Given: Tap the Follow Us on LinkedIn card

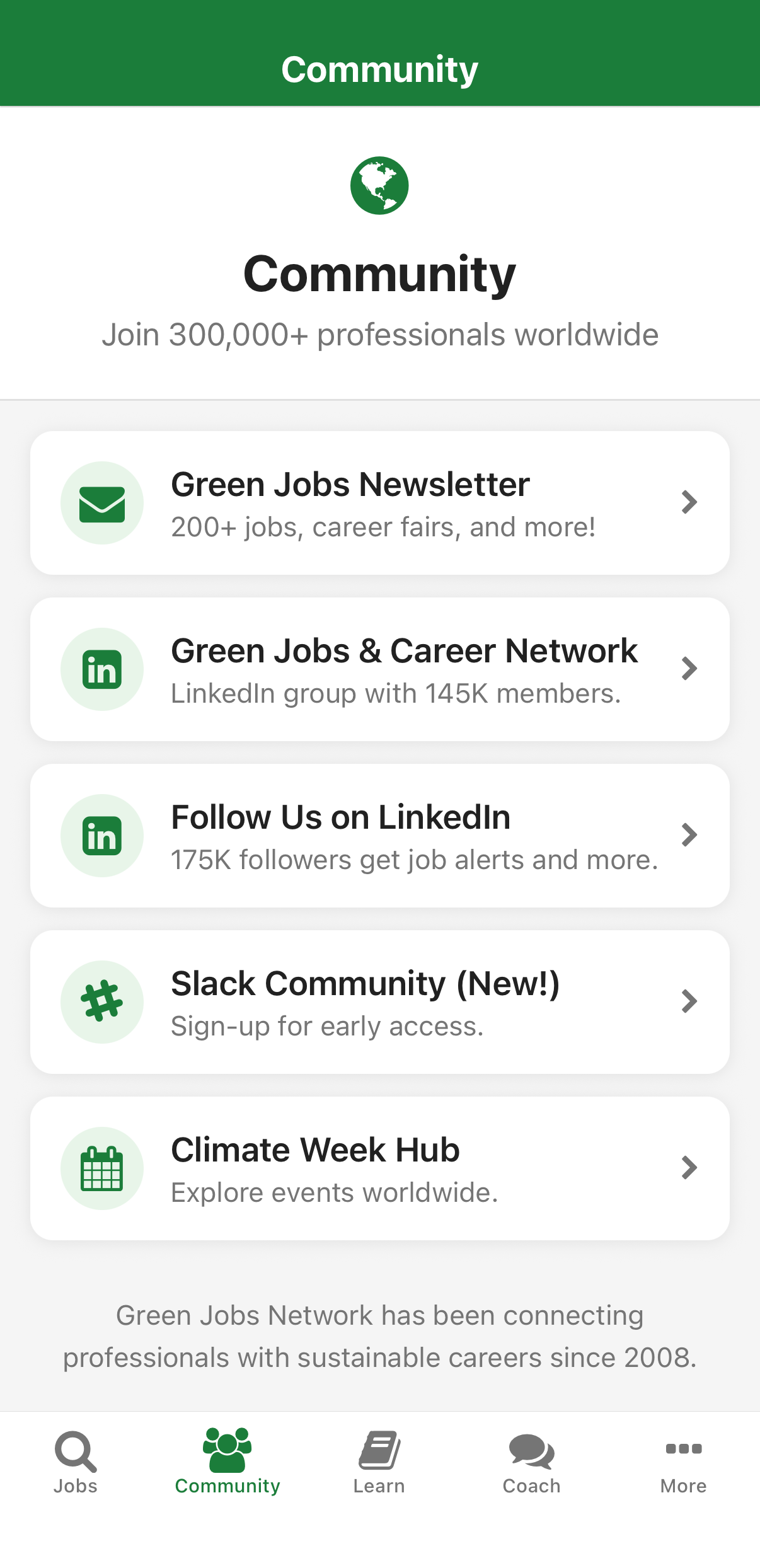Looking at the screenshot, I should point(379,835).
